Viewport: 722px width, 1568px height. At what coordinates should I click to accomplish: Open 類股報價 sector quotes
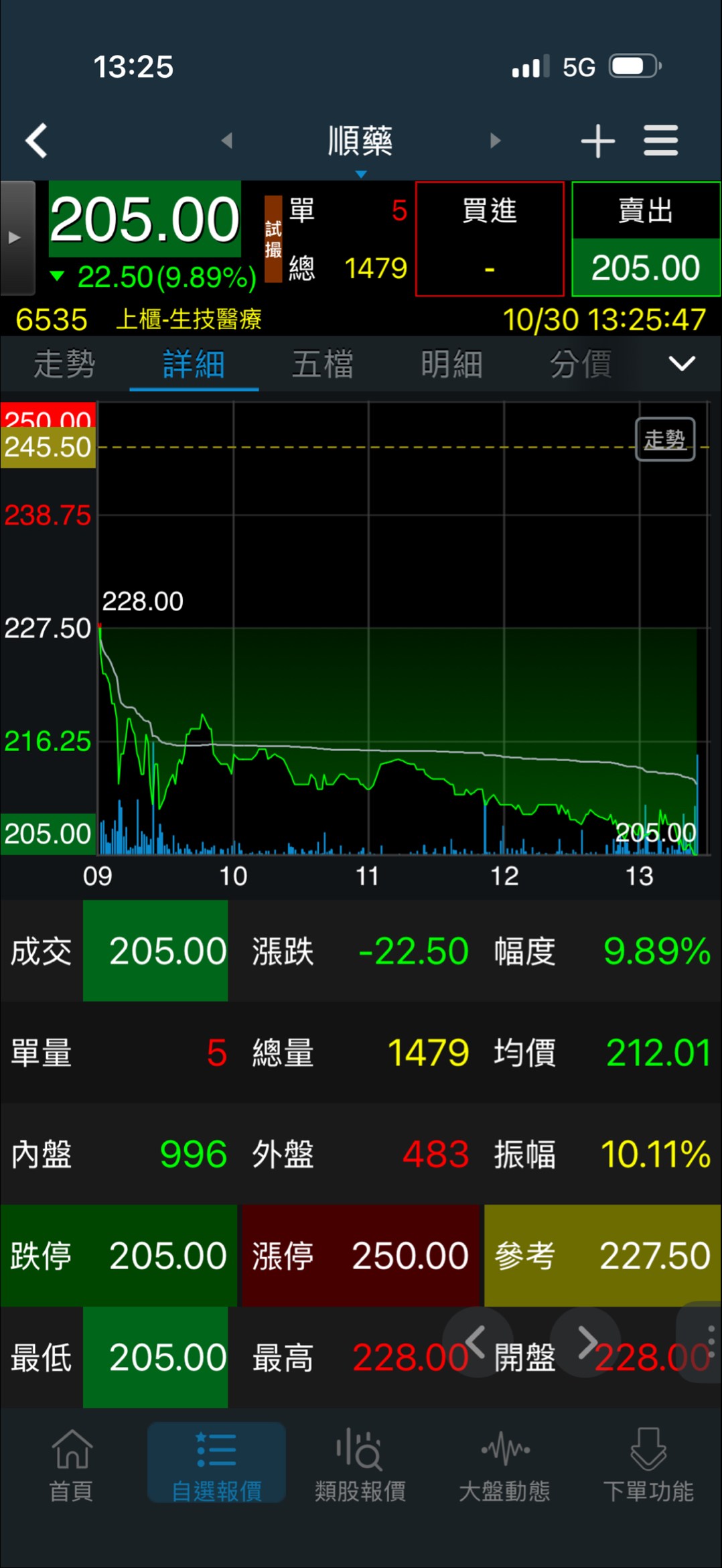point(360,1464)
